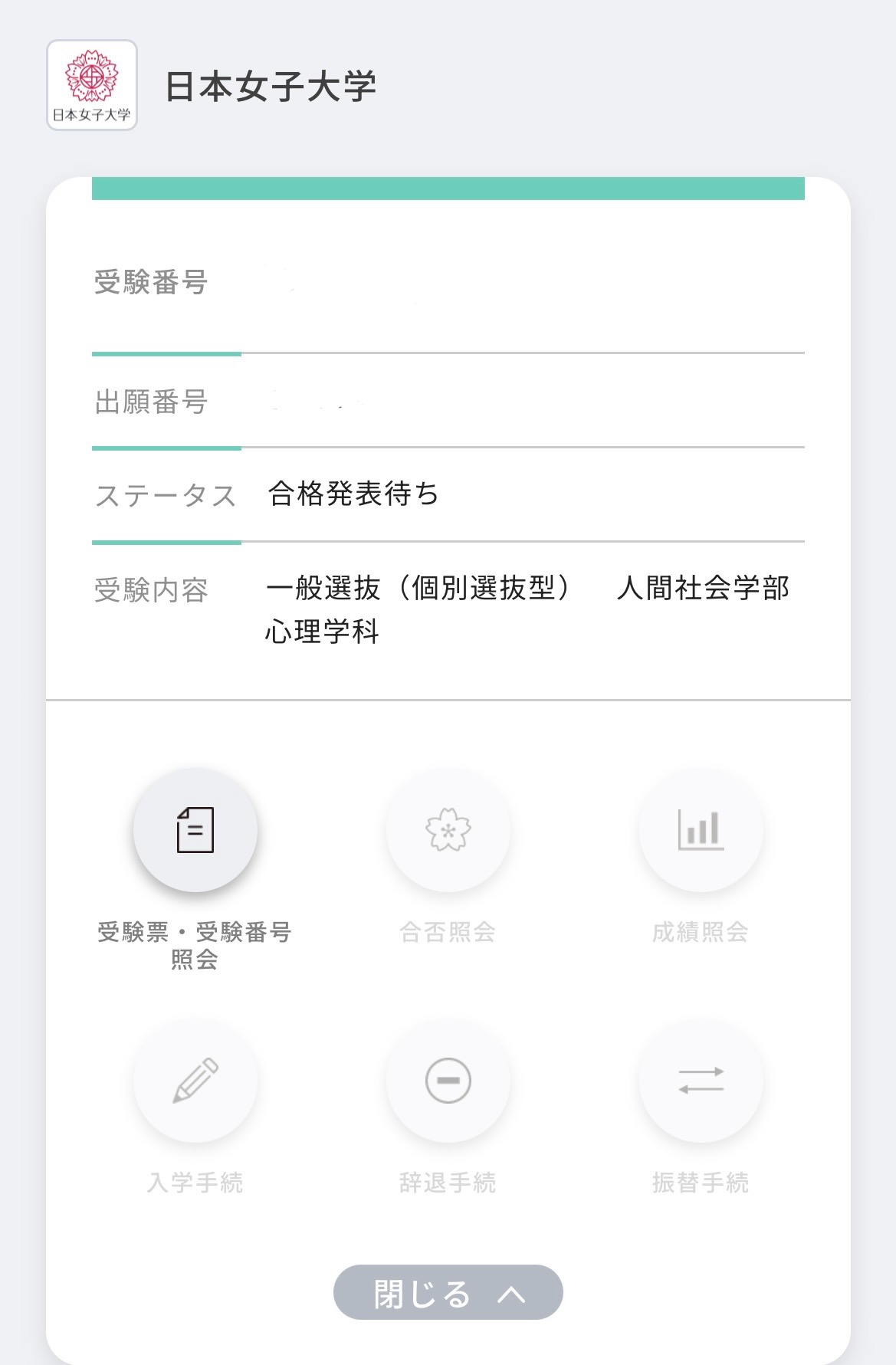Collapse the panel with 閉じる
Screen dimensions: 896x1365
point(448,1292)
